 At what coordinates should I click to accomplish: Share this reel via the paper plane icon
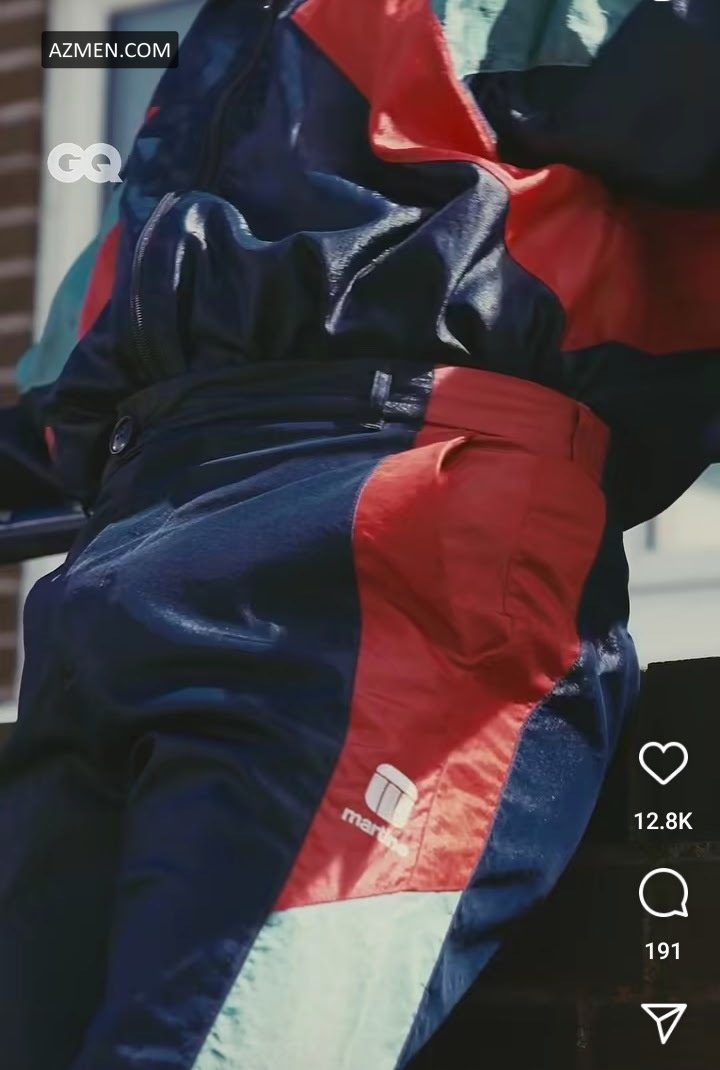point(663,1022)
